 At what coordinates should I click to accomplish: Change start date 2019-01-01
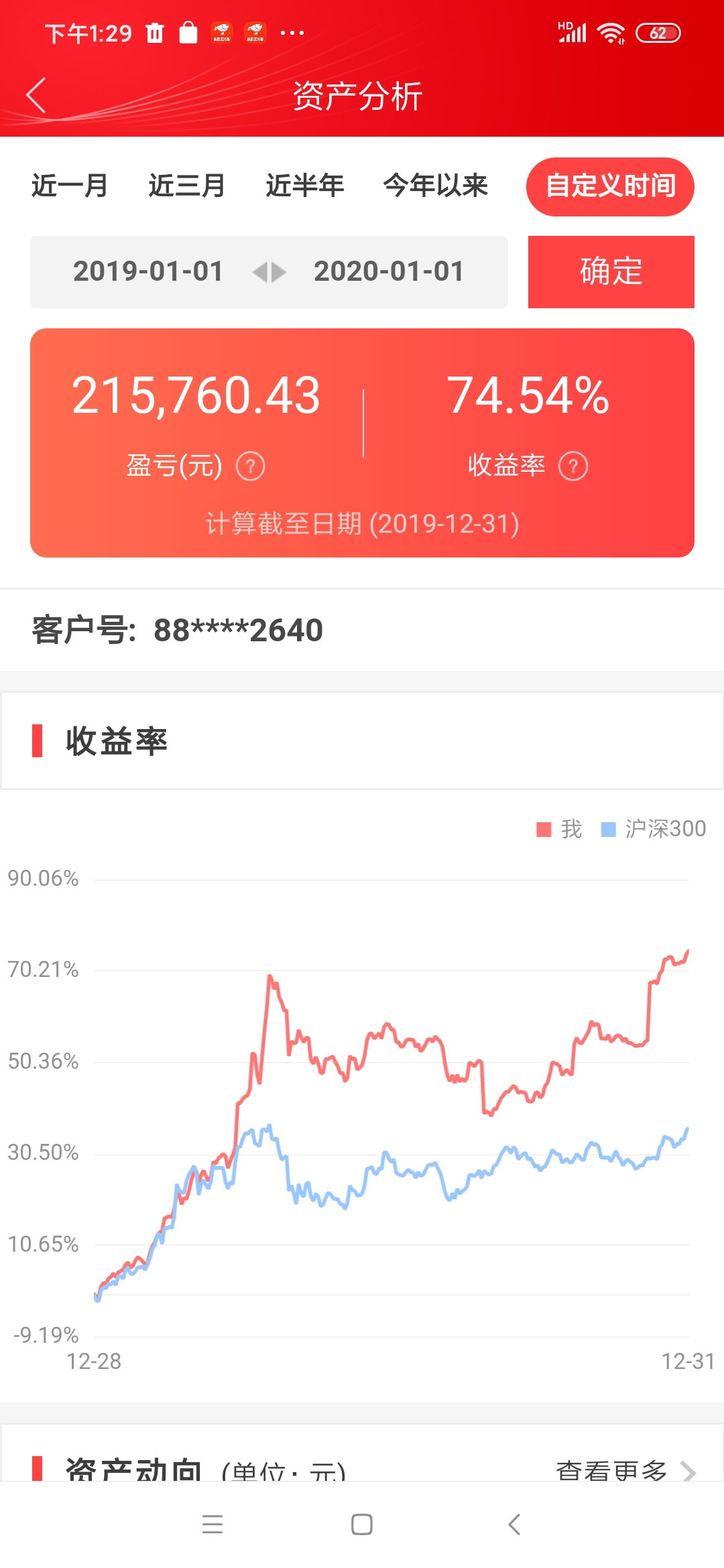[148, 272]
